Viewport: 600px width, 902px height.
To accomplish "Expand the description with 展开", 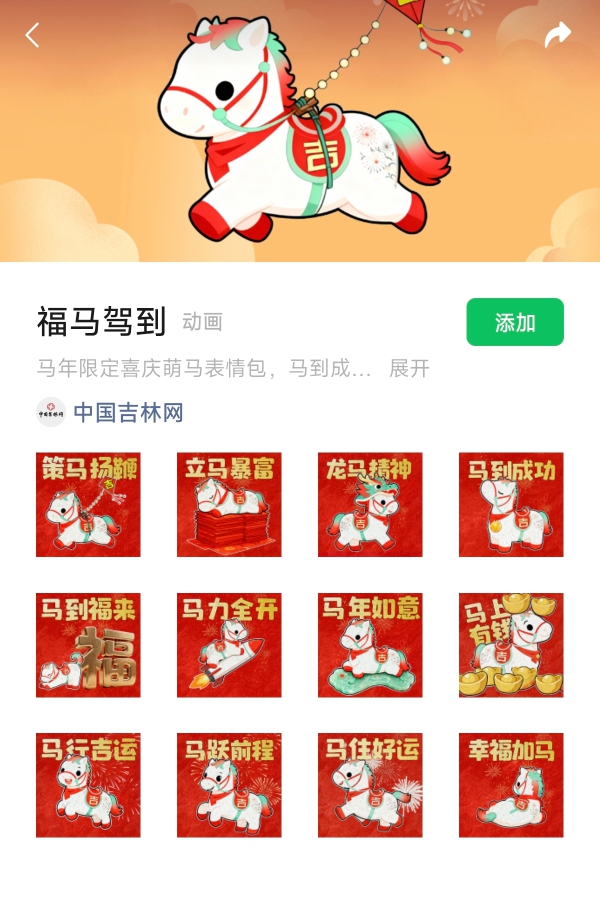I will [x=409, y=368].
